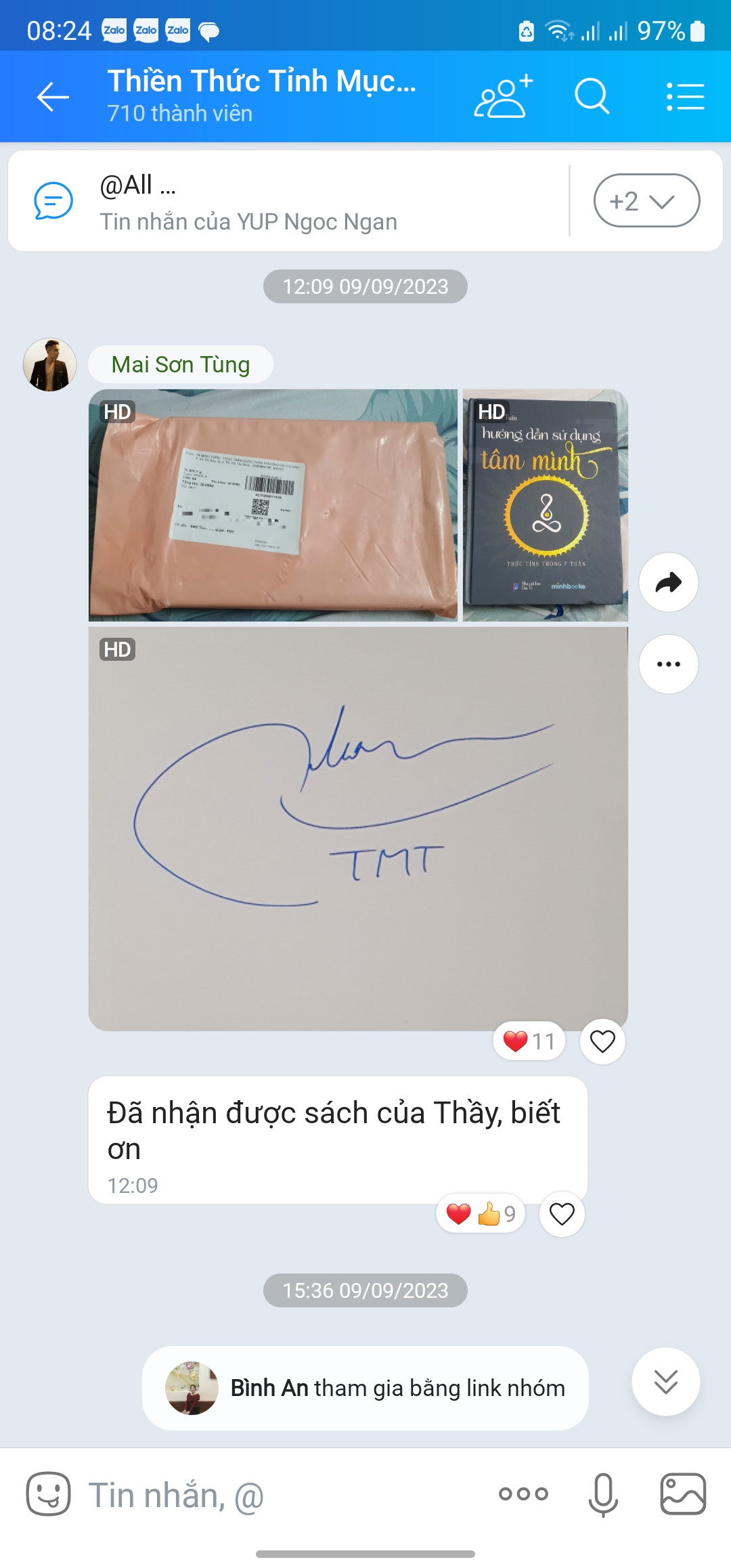Focus the Tin nhắn message field
Screen dimensions: 731x1568
click(284, 1495)
